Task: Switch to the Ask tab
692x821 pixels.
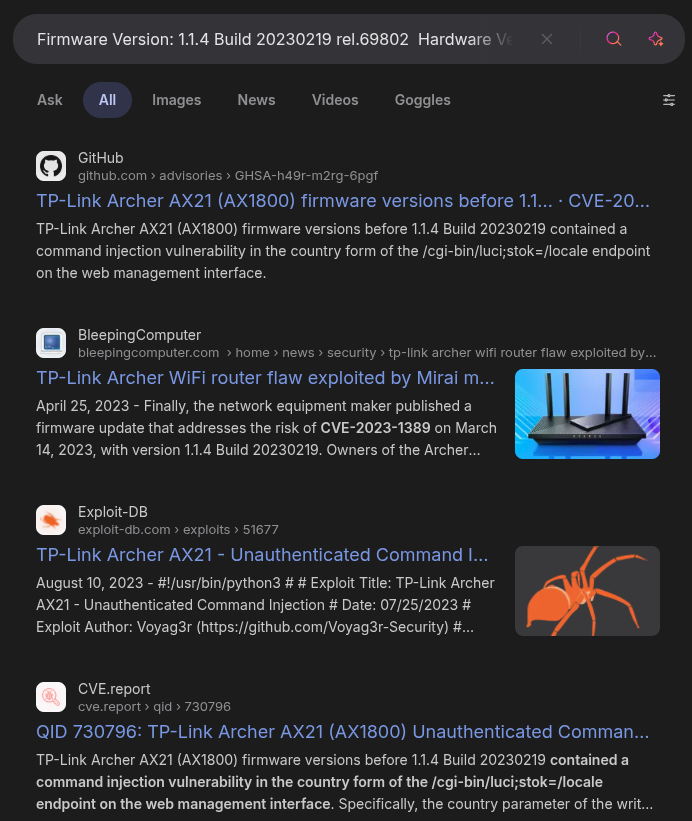Action: (50, 100)
